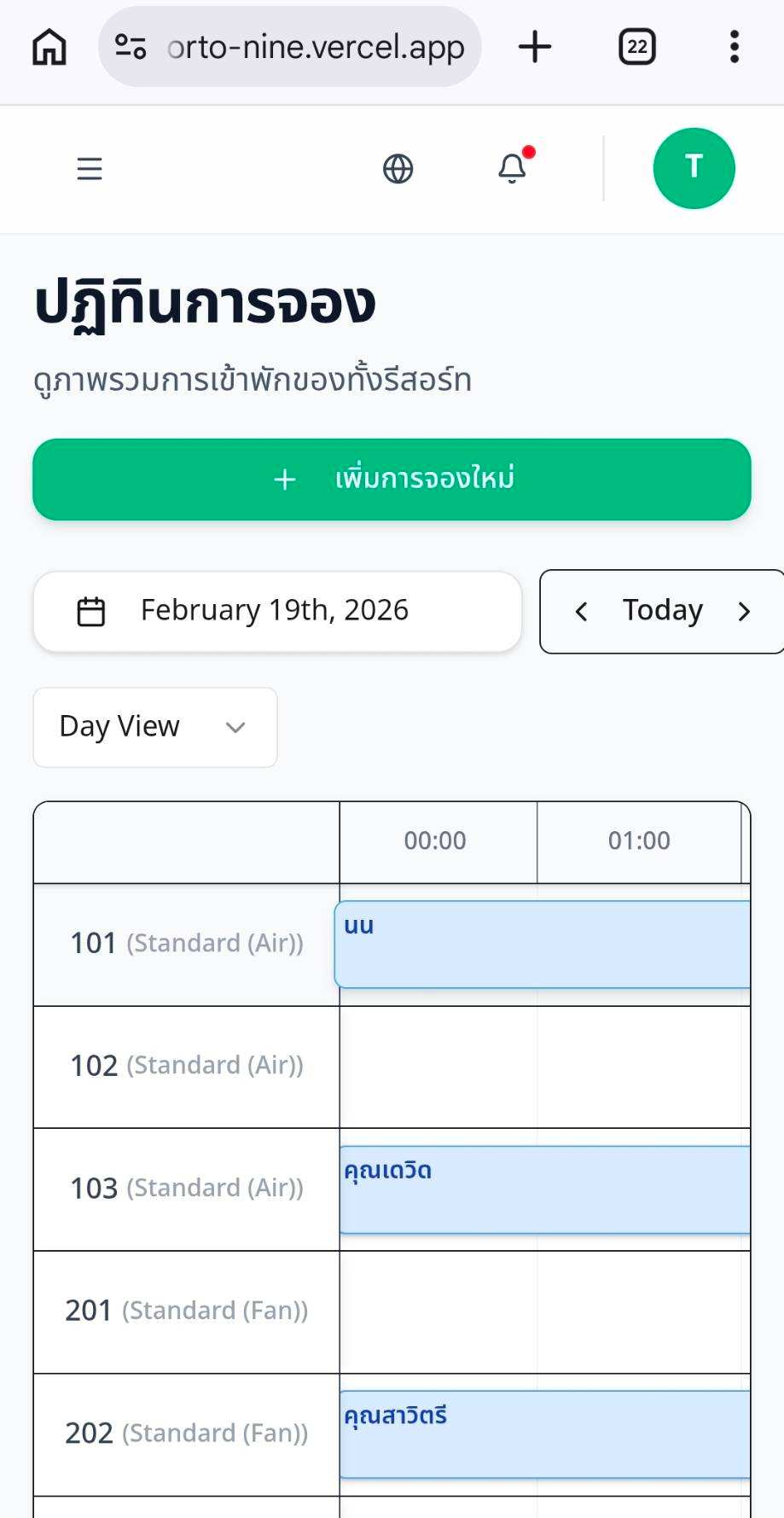Tap the browser home icon

(x=49, y=47)
